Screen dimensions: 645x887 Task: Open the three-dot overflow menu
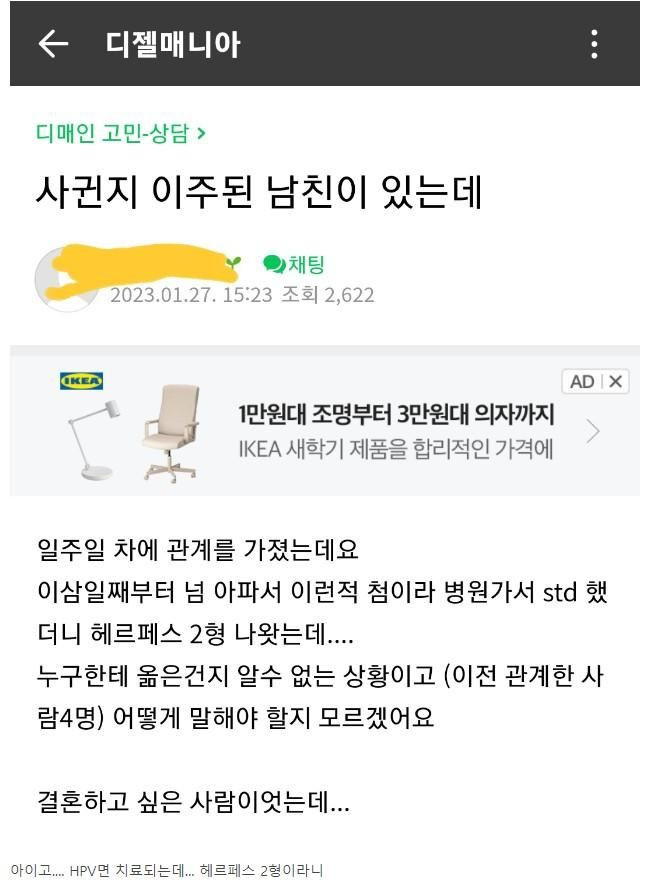tap(594, 44)
